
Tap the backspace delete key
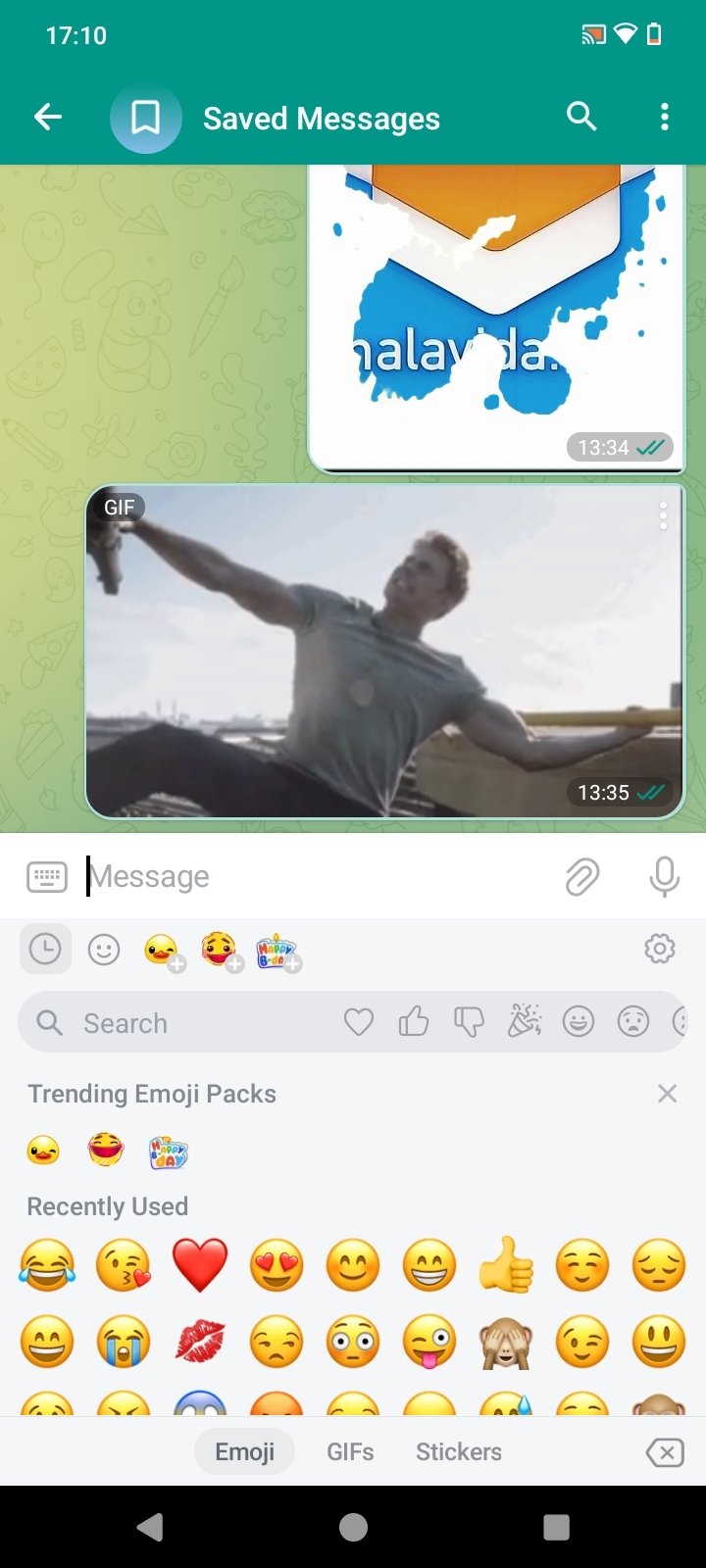664,1452
